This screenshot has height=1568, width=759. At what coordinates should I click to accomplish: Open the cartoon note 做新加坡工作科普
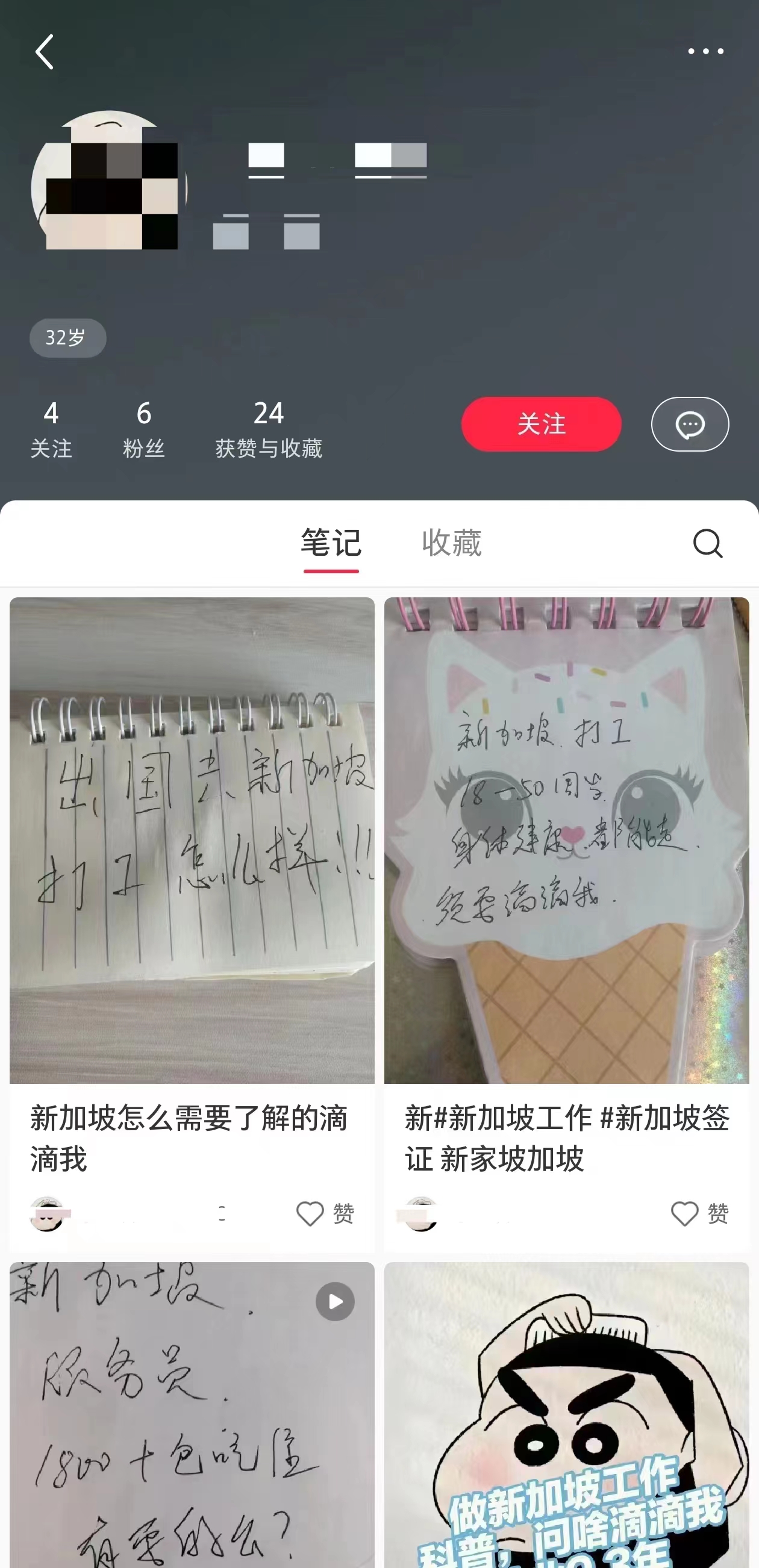tap(566, 1418)
